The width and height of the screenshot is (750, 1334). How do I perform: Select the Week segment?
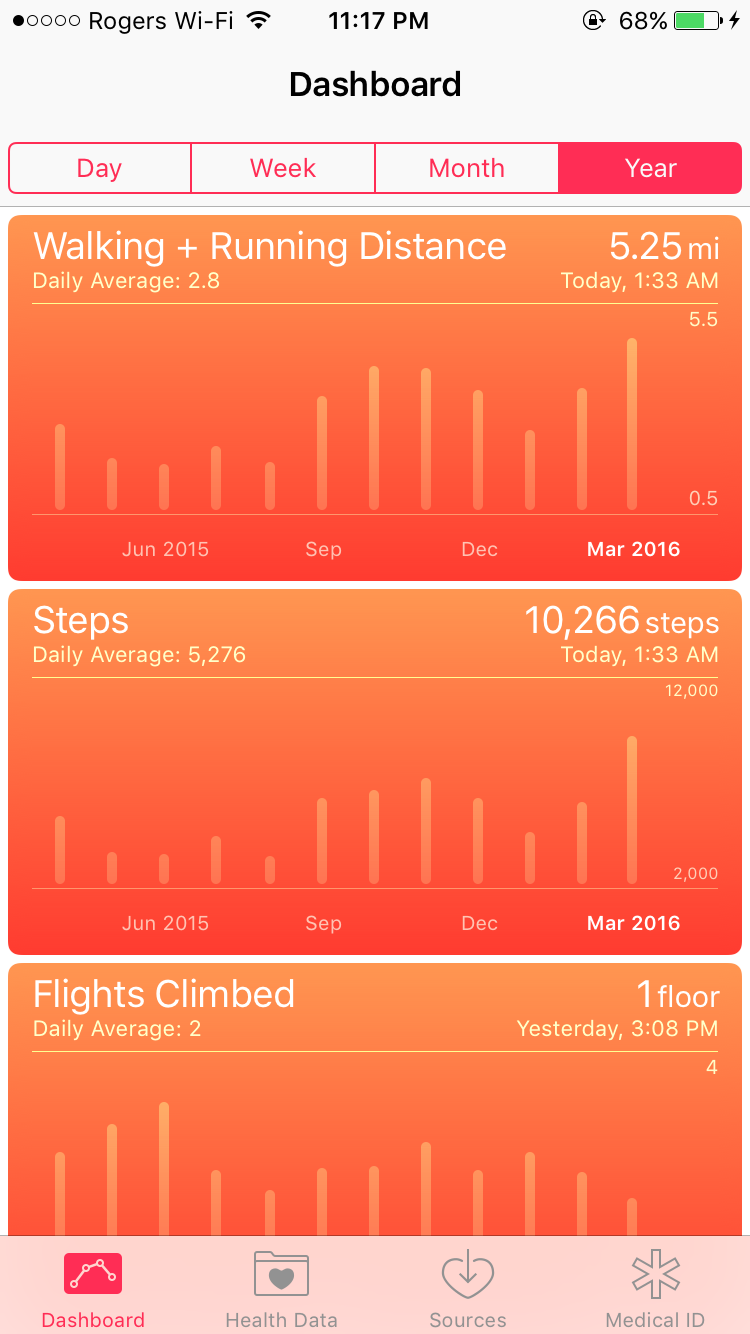[x=283, y=168]
